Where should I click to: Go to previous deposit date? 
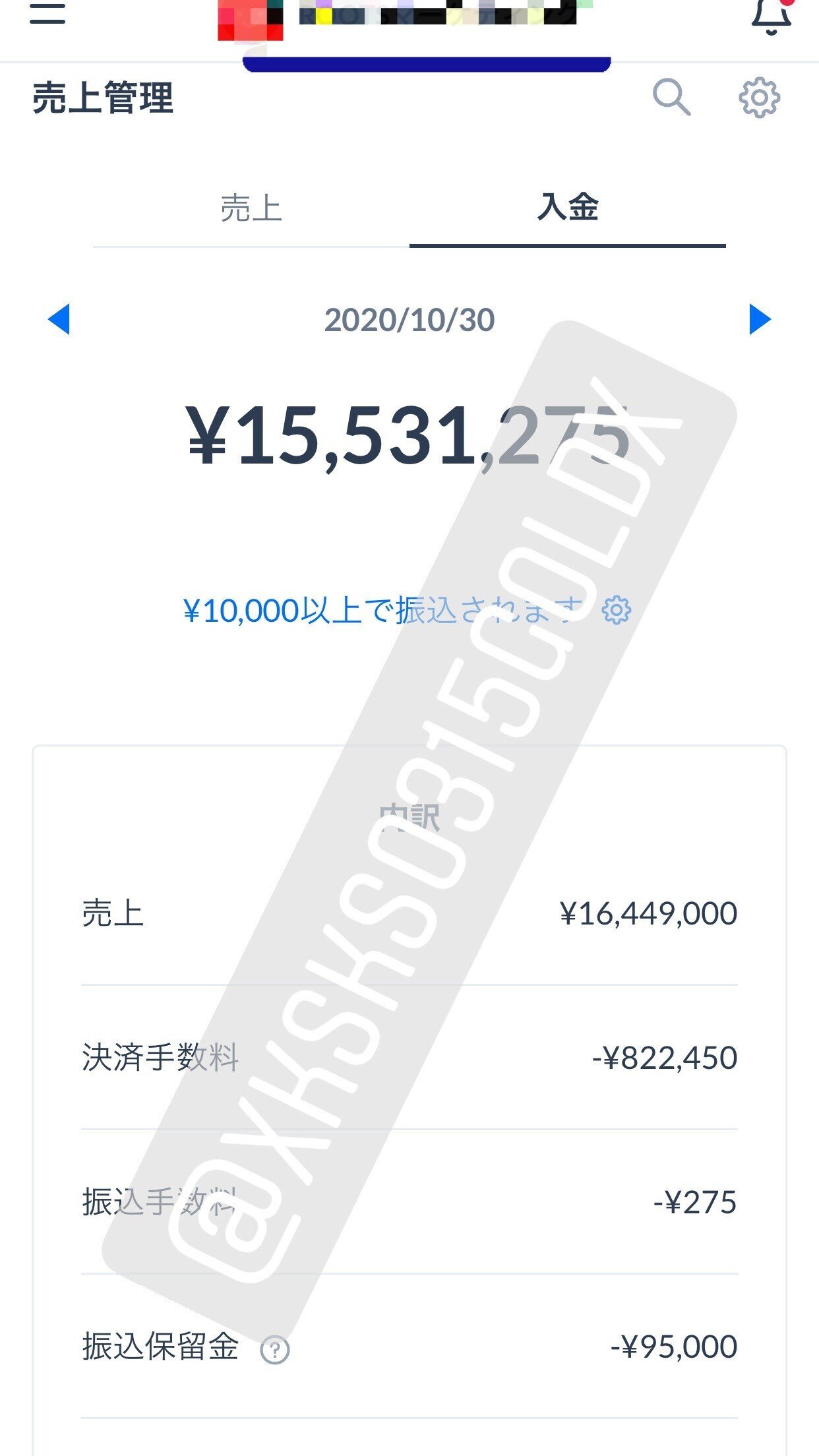(x=59, y=319)
